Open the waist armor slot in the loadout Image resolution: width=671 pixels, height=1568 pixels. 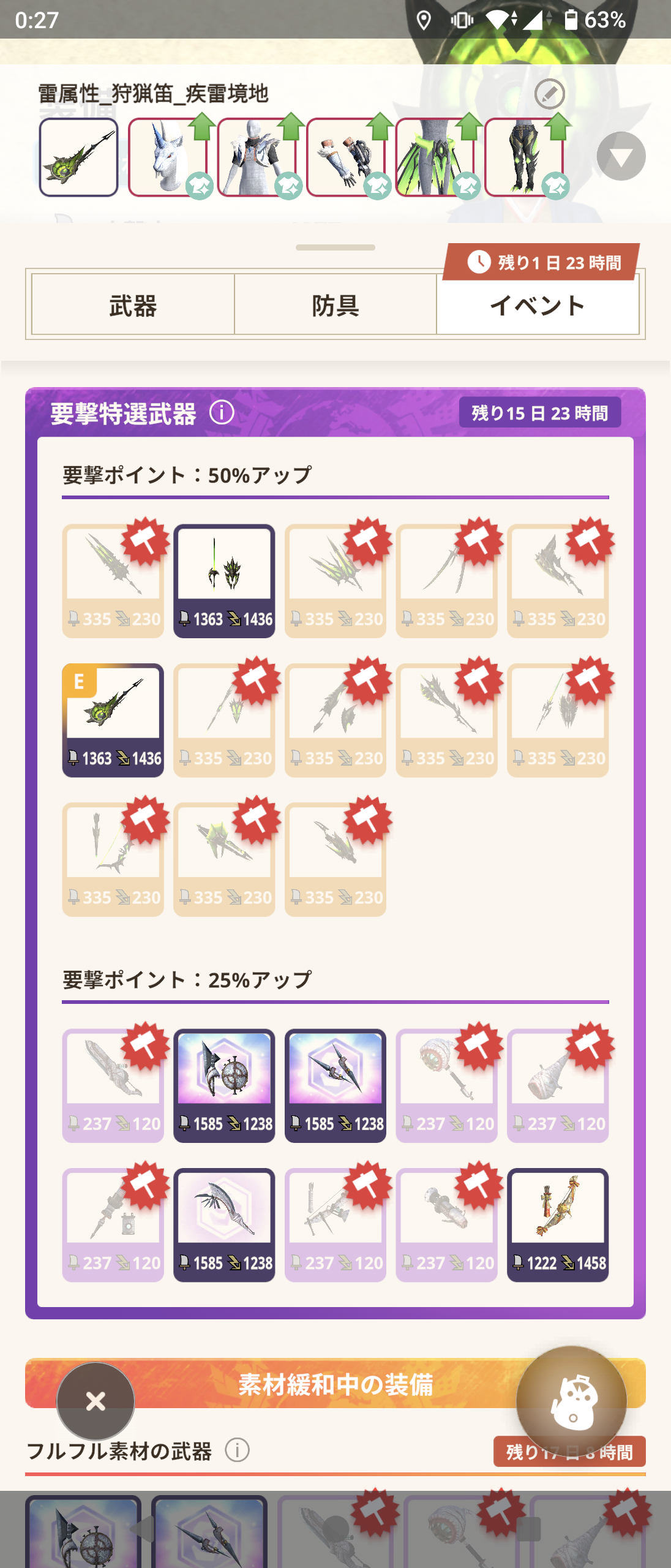[435, 157]
